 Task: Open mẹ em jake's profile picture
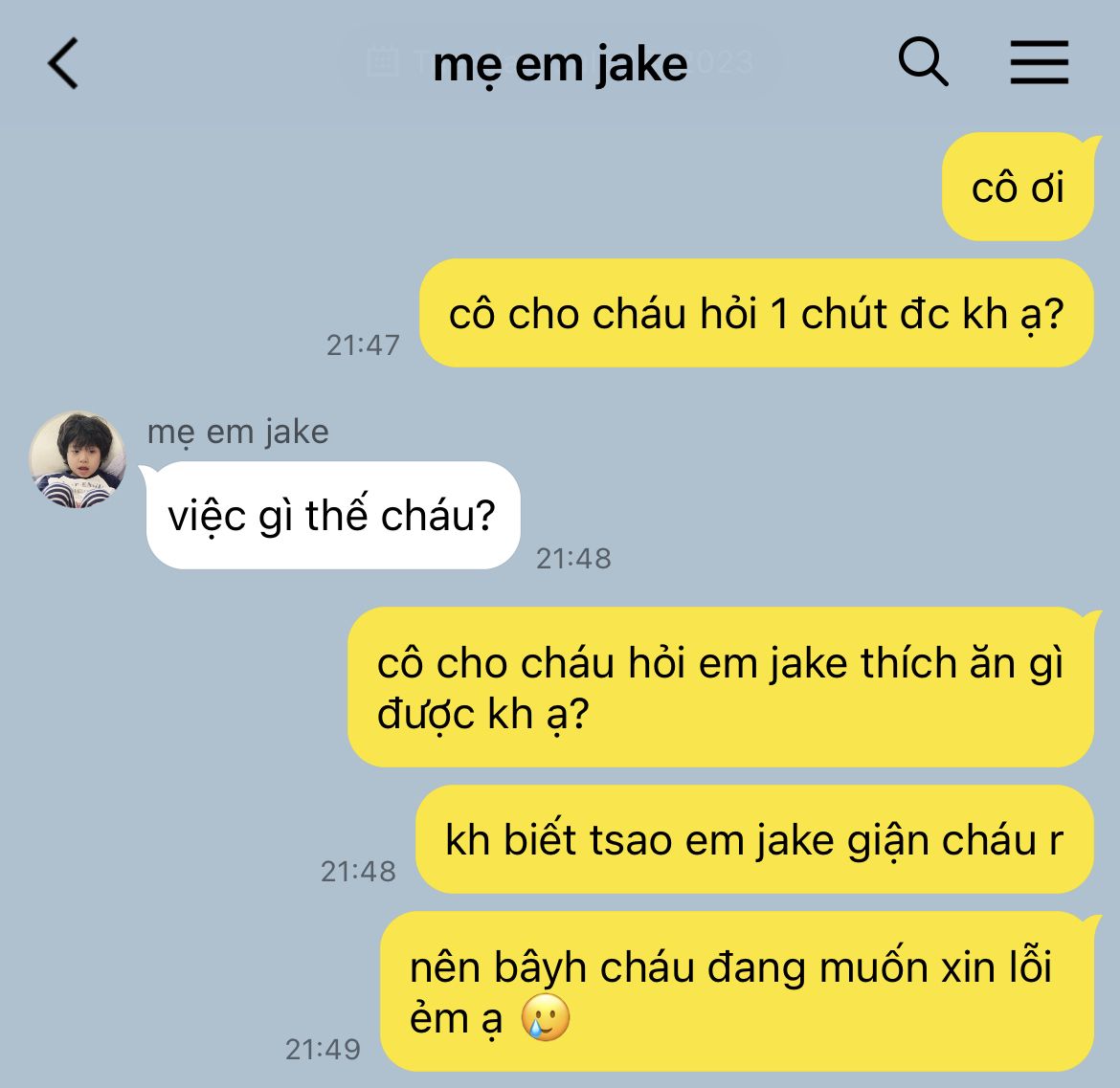pos(78,460)
